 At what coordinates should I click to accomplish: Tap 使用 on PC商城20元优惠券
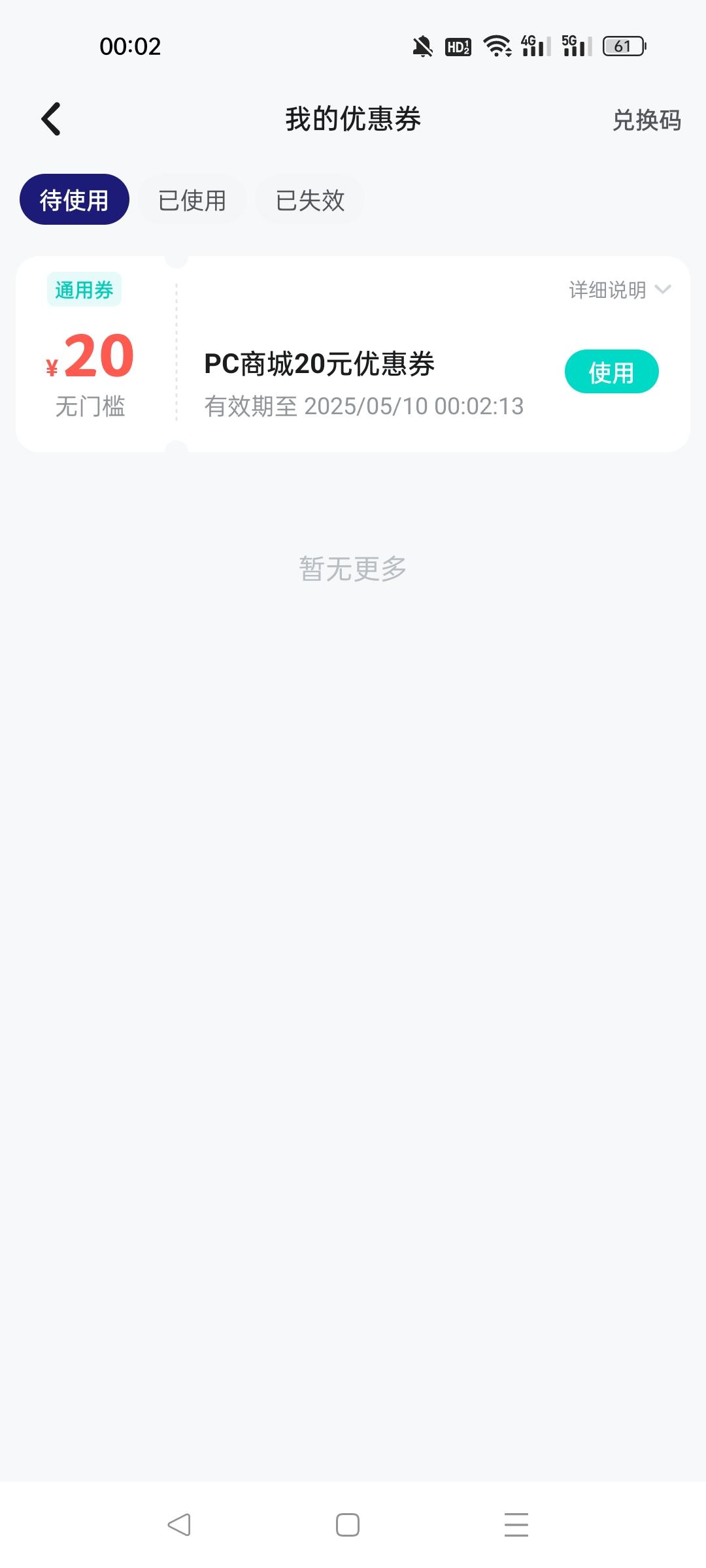click(x=611, y=372)
